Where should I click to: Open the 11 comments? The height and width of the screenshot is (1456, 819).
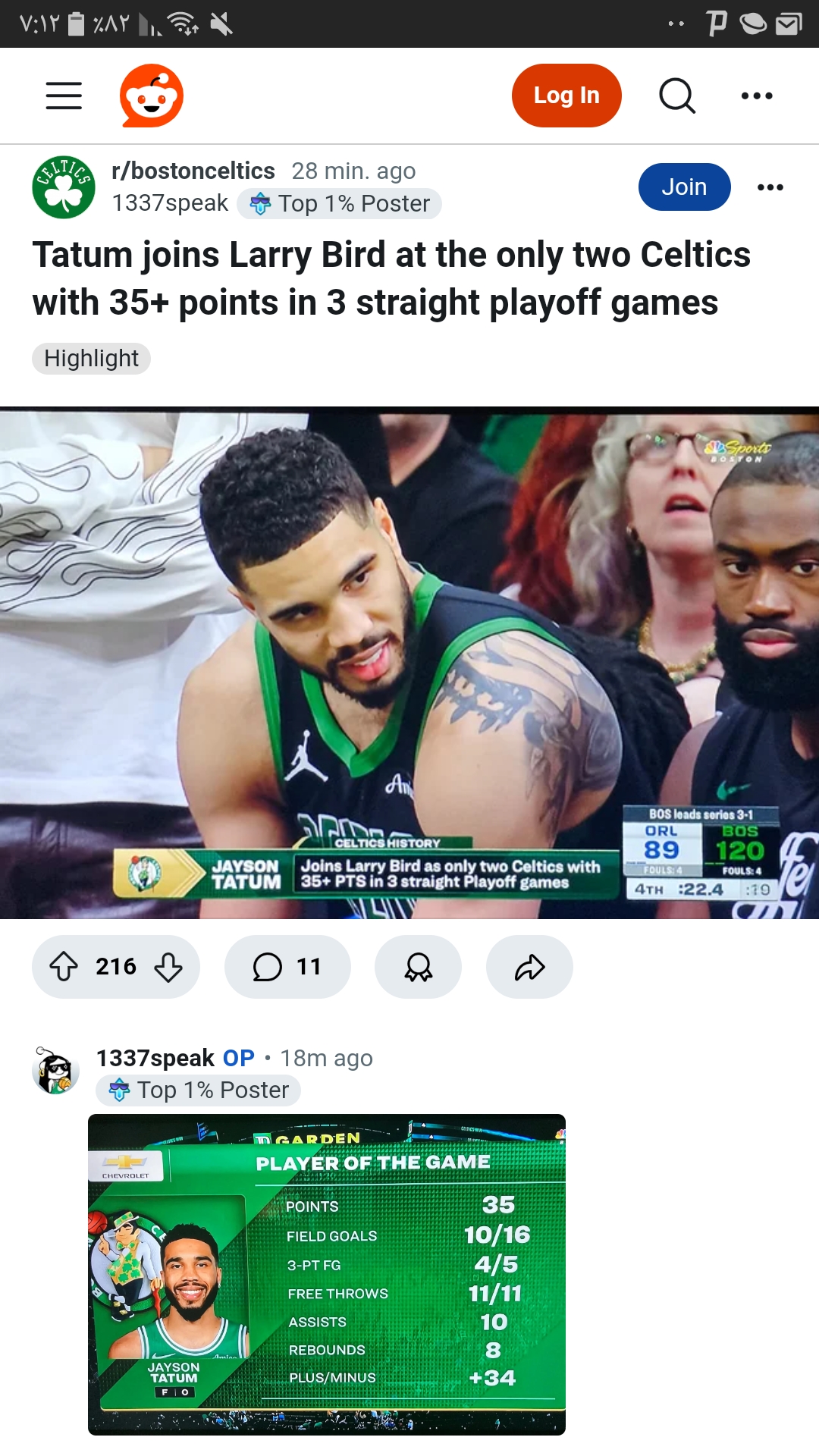click(x=287, y=966)
